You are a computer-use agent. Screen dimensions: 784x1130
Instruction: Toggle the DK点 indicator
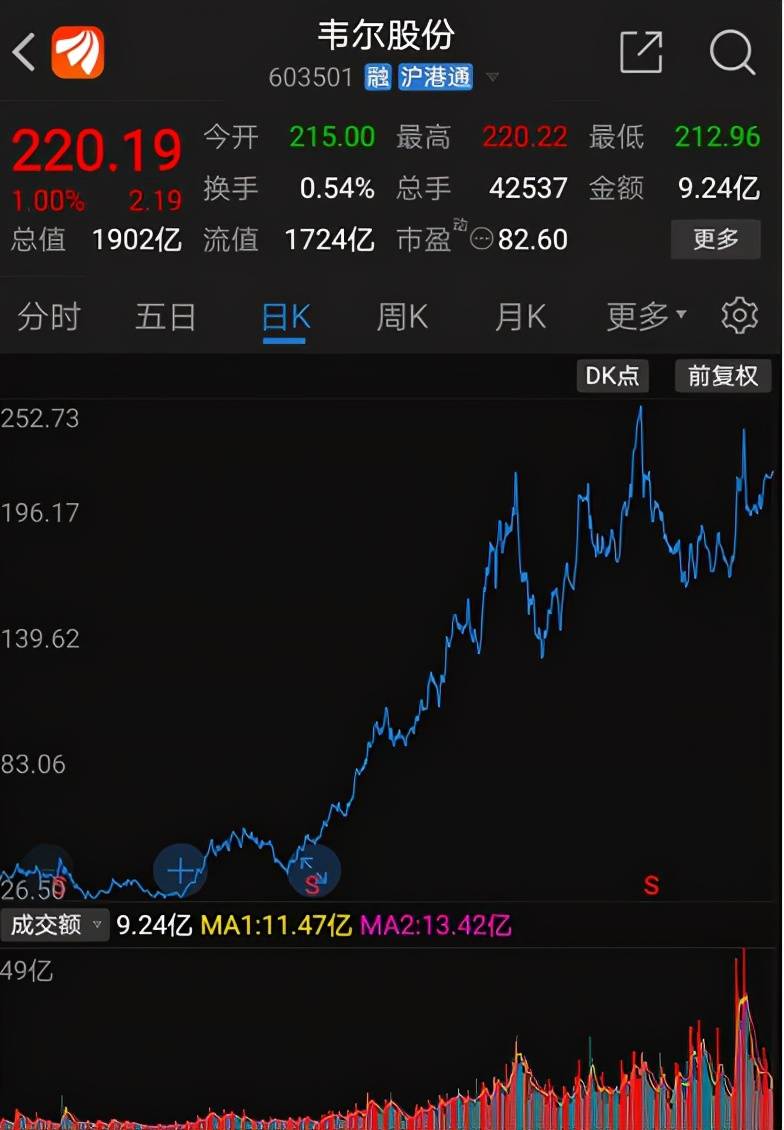click(612, 376)
